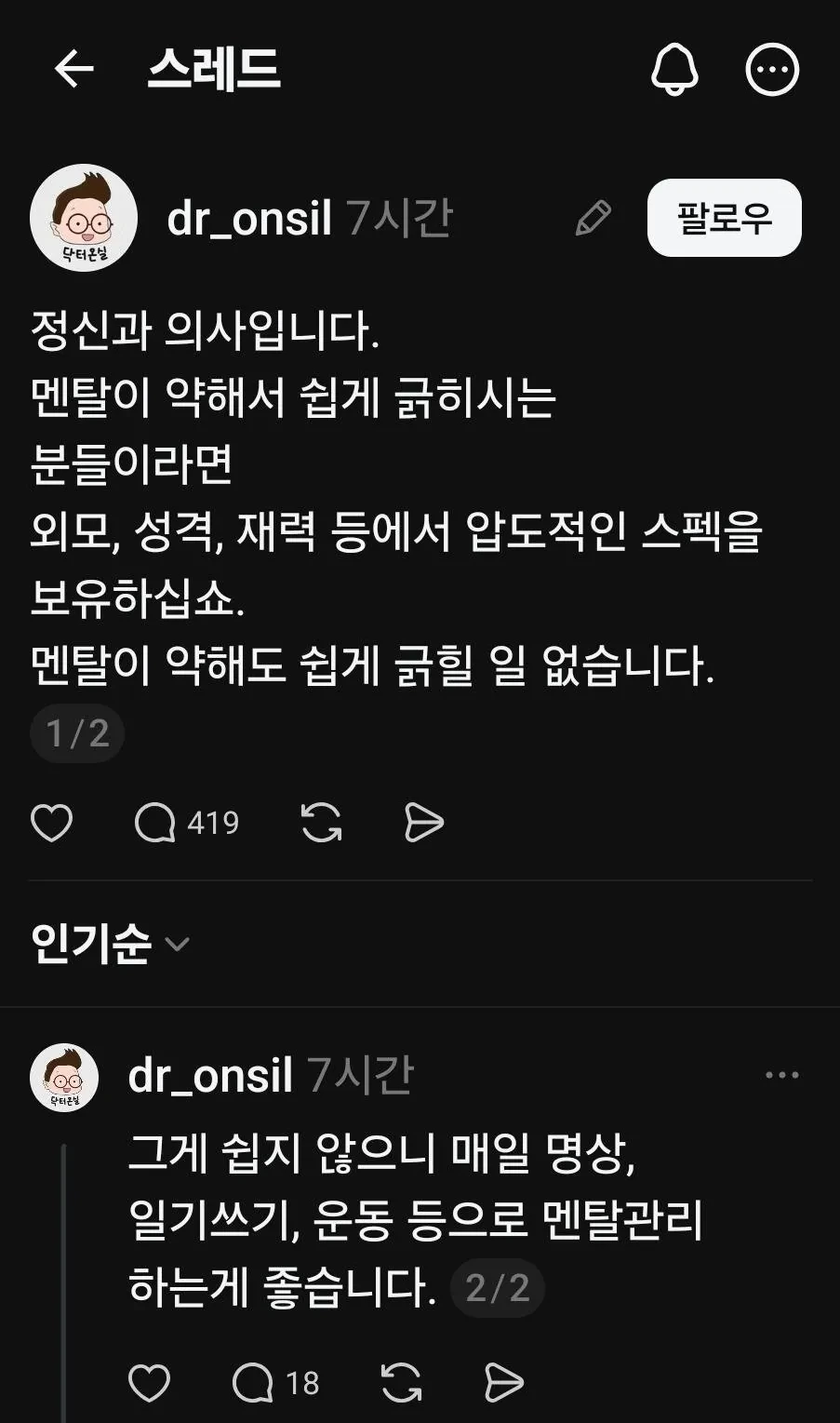Open the circled three-dot overflow menu
Screen dimensions: 840x1423
pos(772,69)
